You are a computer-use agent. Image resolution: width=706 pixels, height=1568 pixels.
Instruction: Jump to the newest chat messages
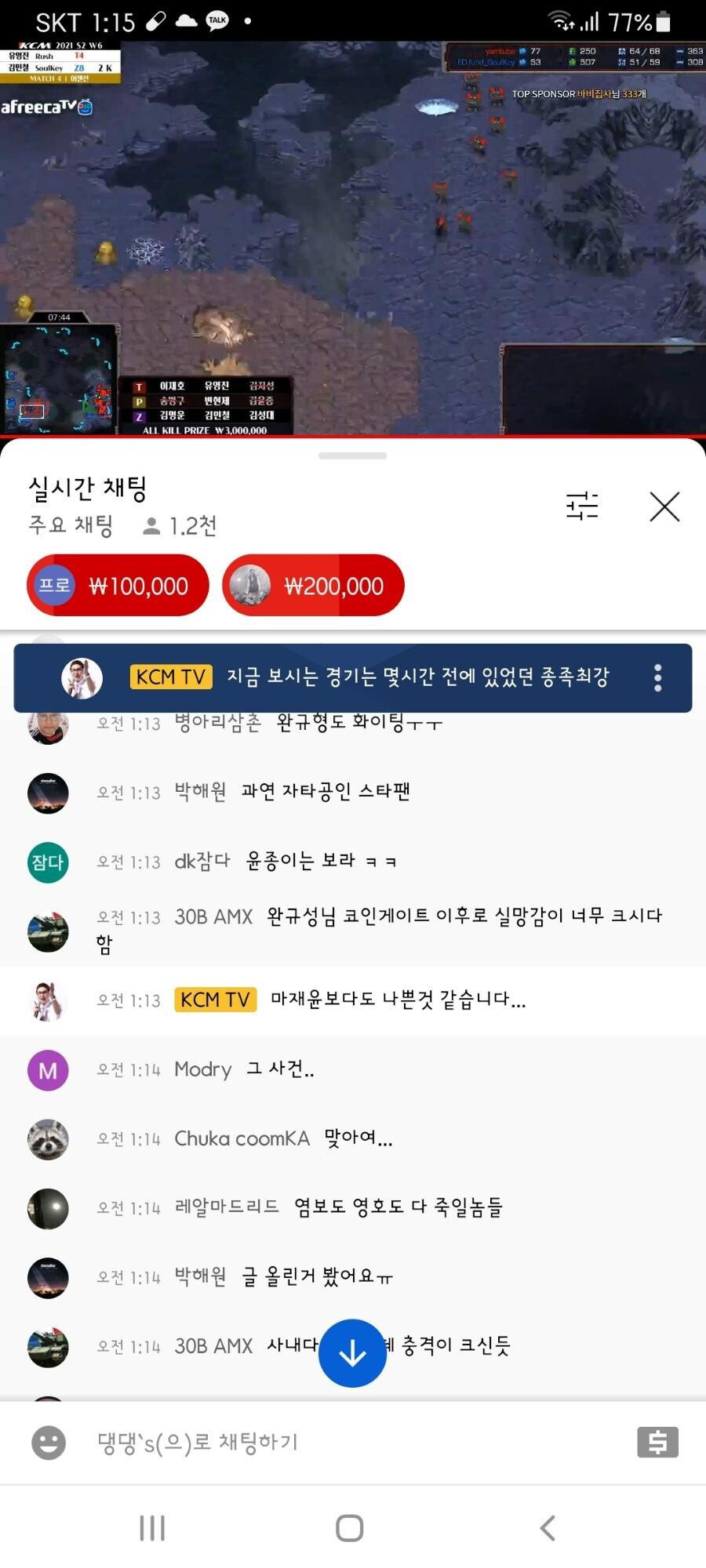[x=352, y=1353]
